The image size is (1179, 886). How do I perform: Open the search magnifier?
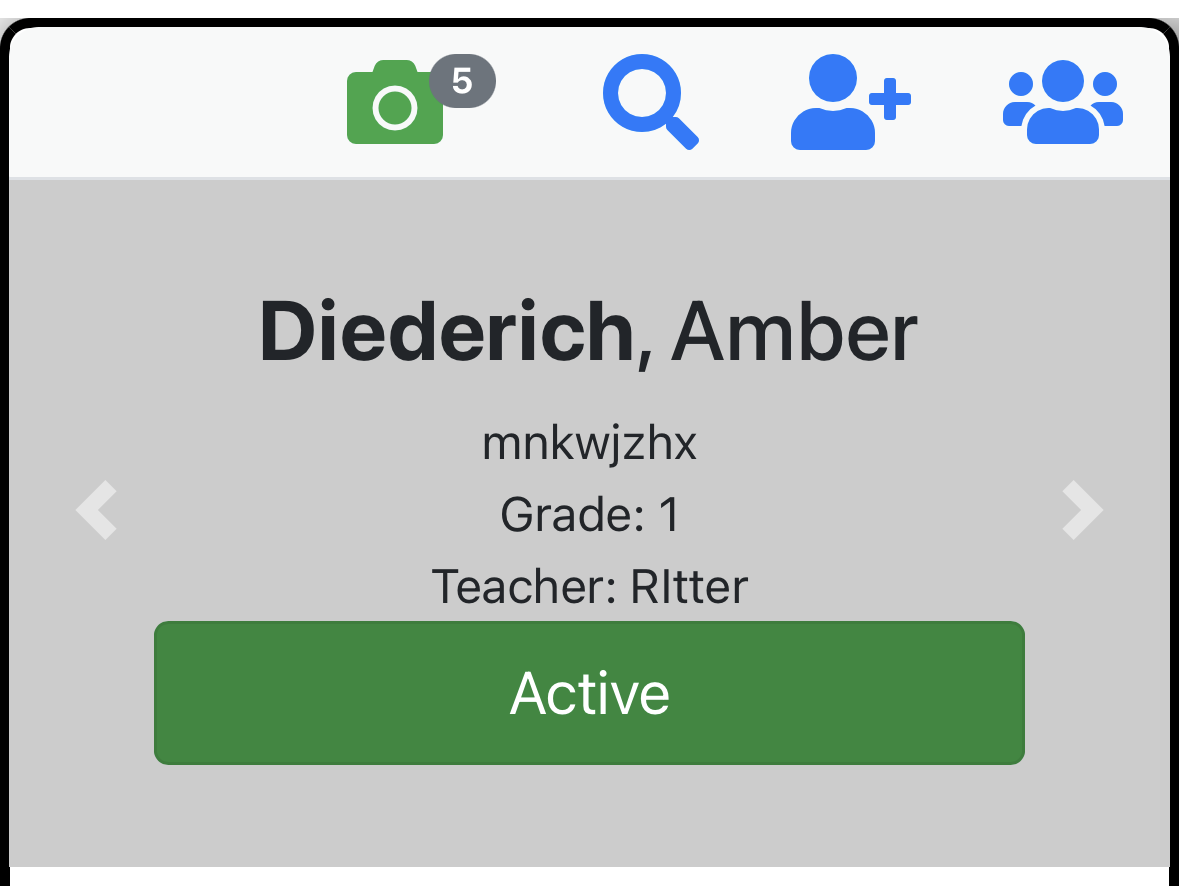pyautogui.click(x=649, y=101)
